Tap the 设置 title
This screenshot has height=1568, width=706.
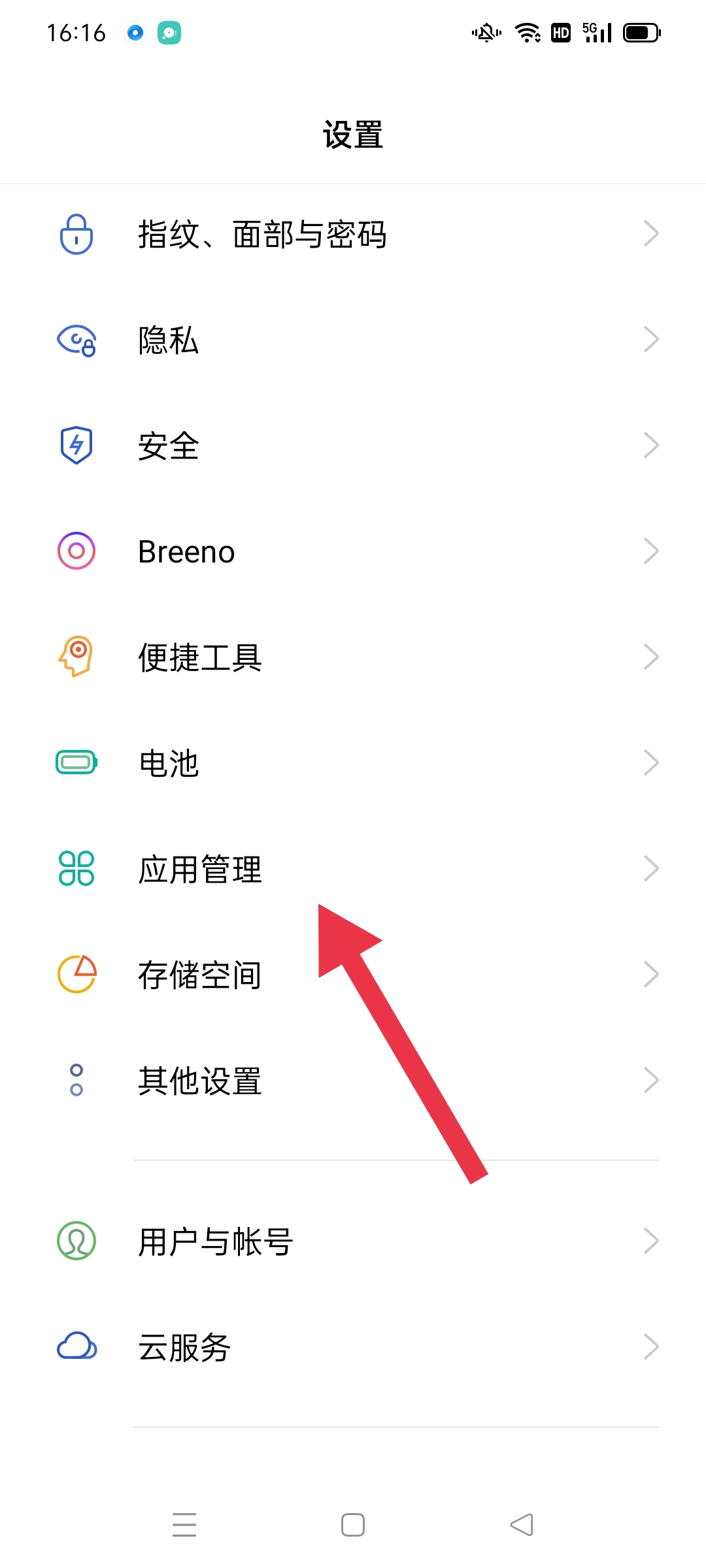tap(352, 134)
